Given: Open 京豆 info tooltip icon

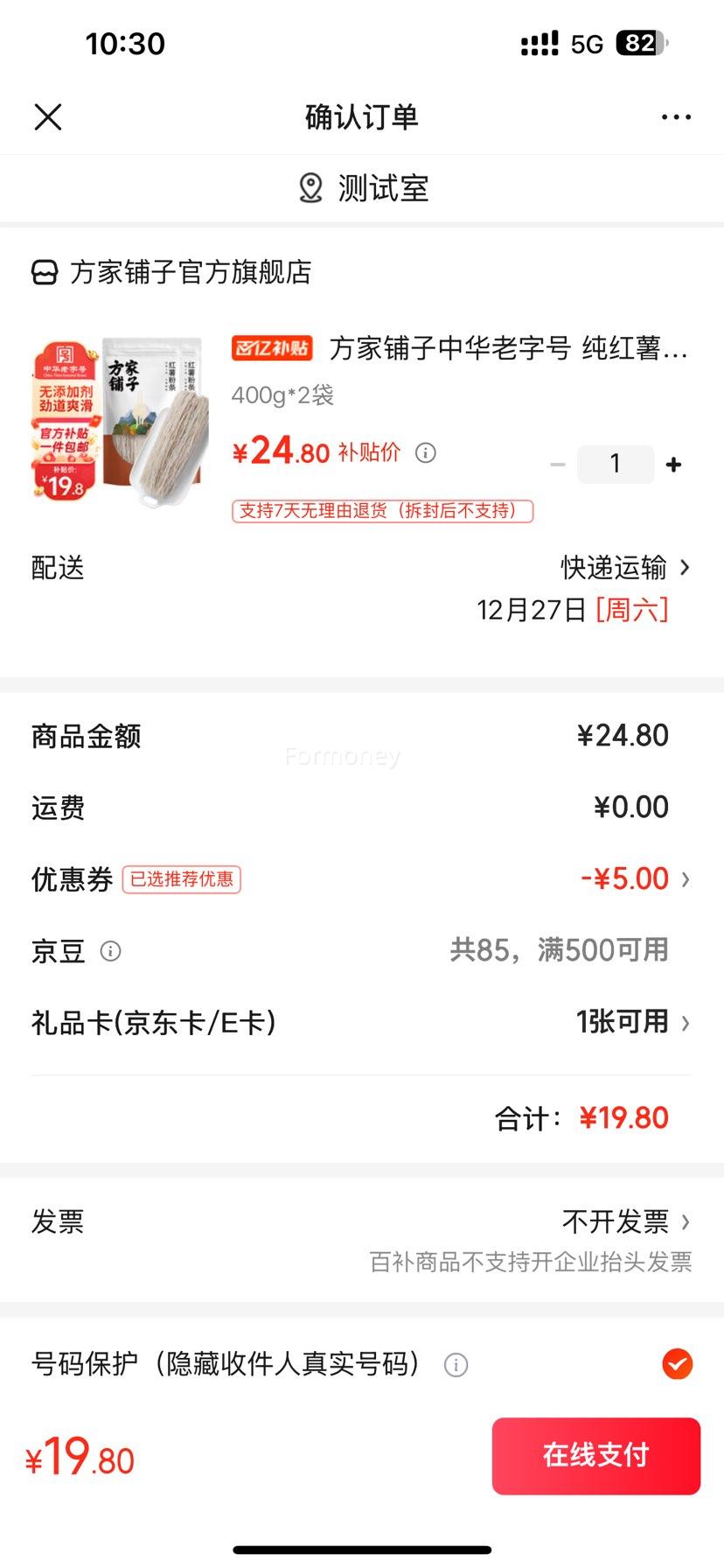Looking at the screenshot, I should (x=111, y=951).
